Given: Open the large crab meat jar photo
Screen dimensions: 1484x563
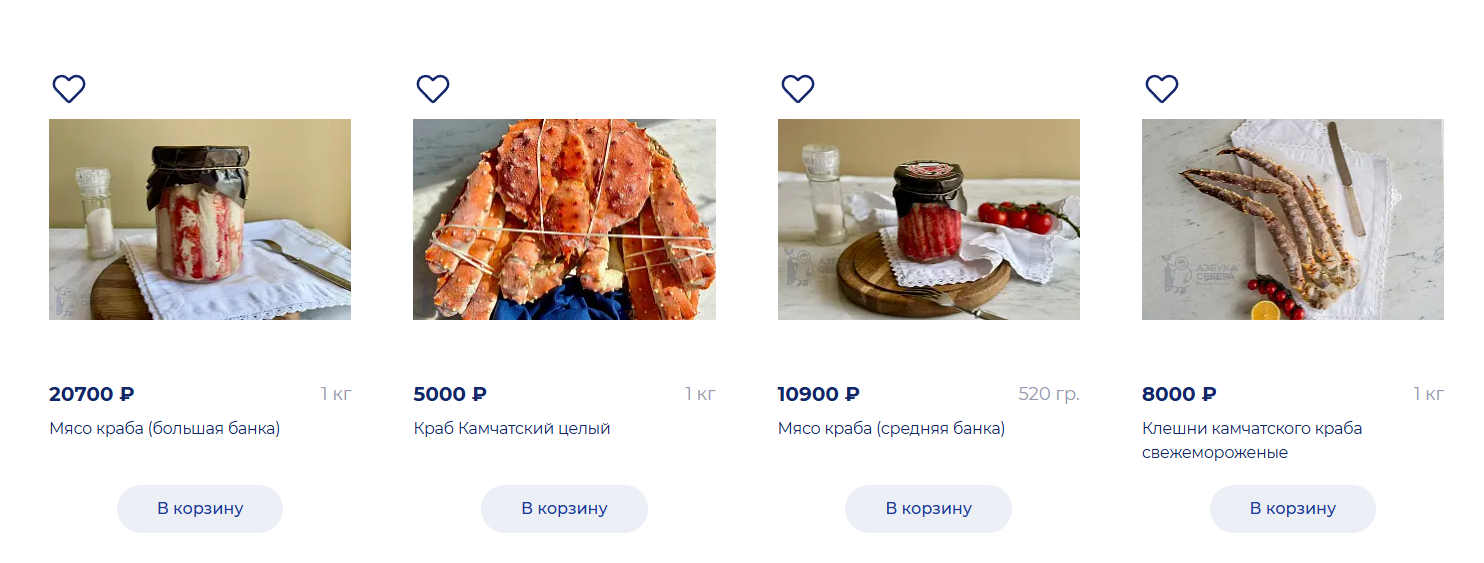Looking at the screenshot, I should pyautogui.click(x=200, y=220).
